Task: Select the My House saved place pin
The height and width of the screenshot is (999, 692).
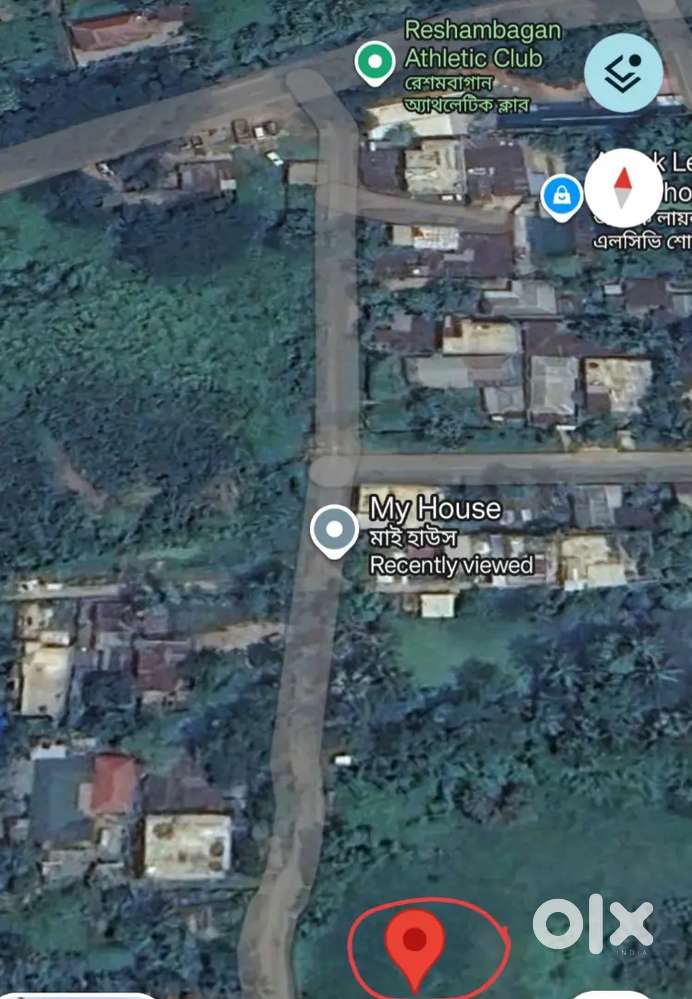Action: click(333, 530)
